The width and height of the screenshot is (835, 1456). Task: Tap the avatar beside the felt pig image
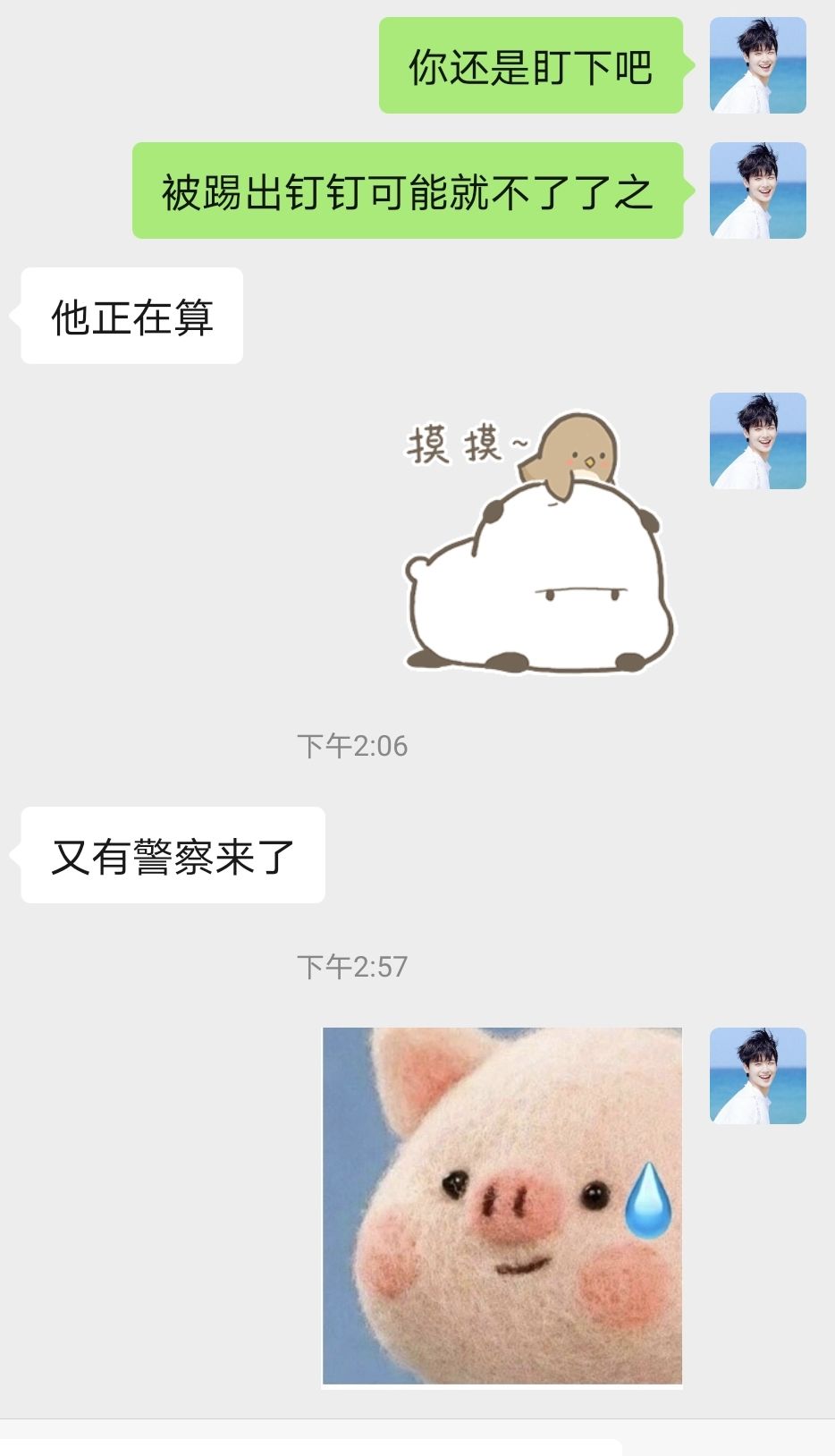pyautogui.click(x=758, y=1076)
